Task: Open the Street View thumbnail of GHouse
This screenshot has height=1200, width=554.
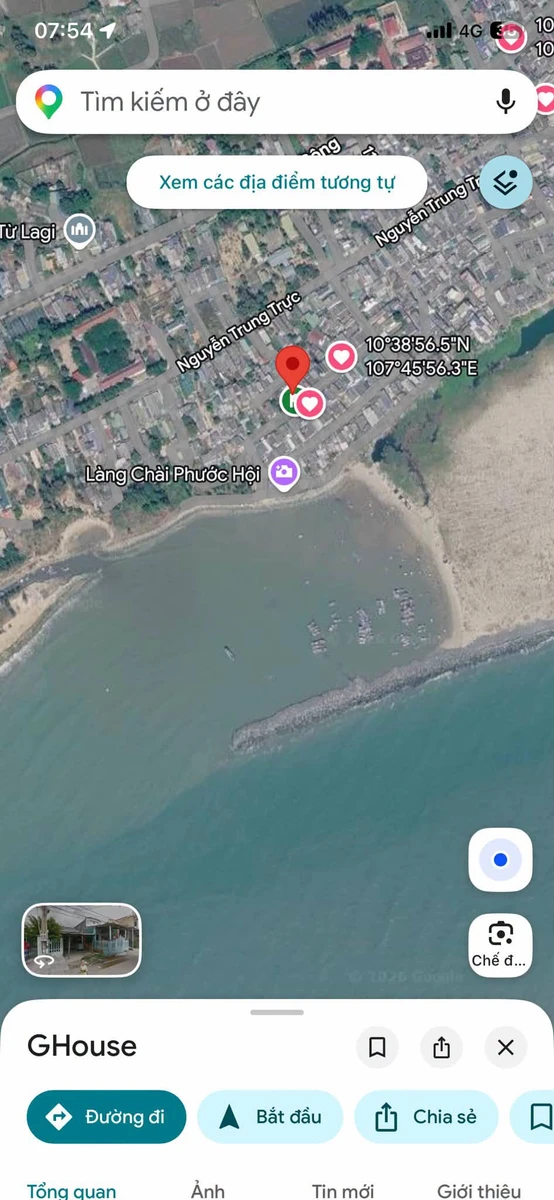Action: [x=82, y=940]
